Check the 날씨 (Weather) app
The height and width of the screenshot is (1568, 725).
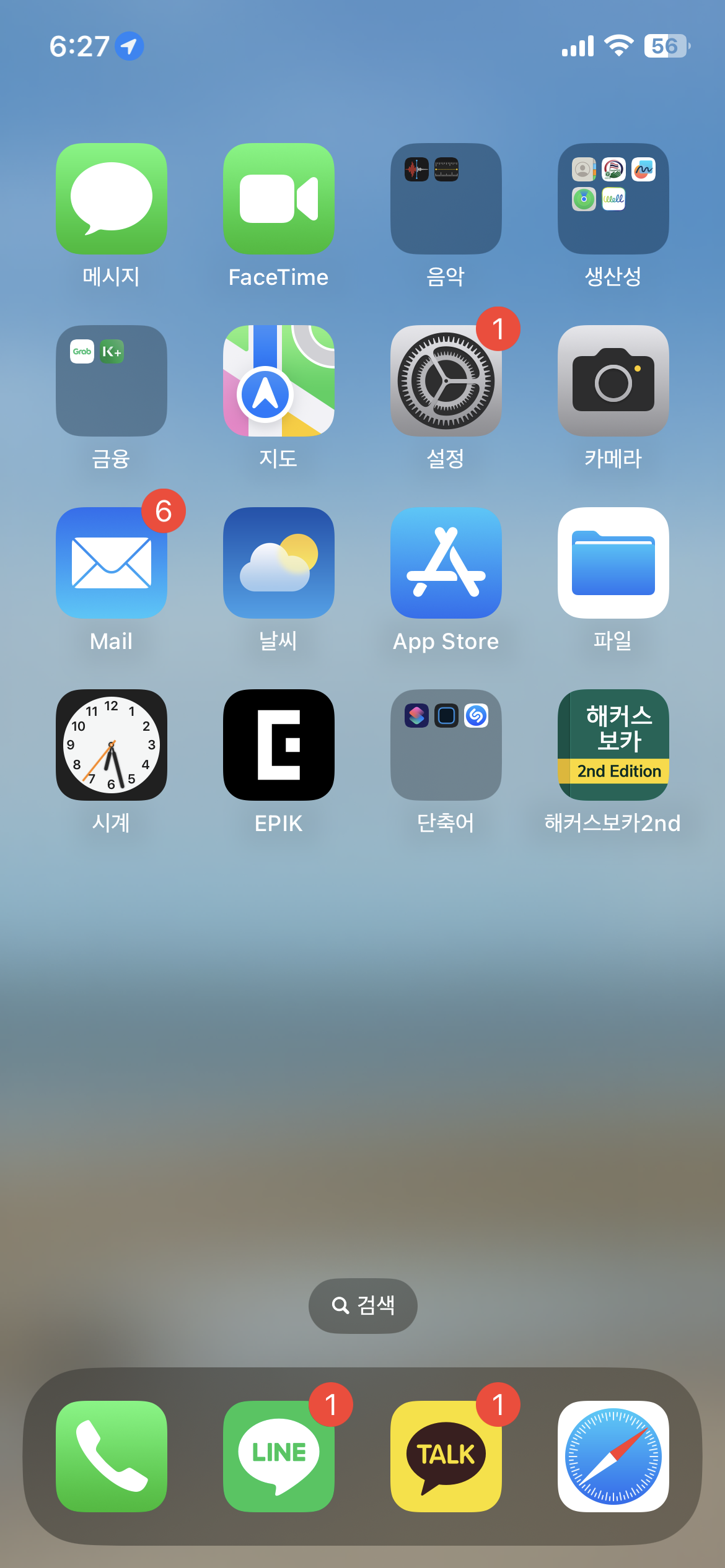click(279, 563)
